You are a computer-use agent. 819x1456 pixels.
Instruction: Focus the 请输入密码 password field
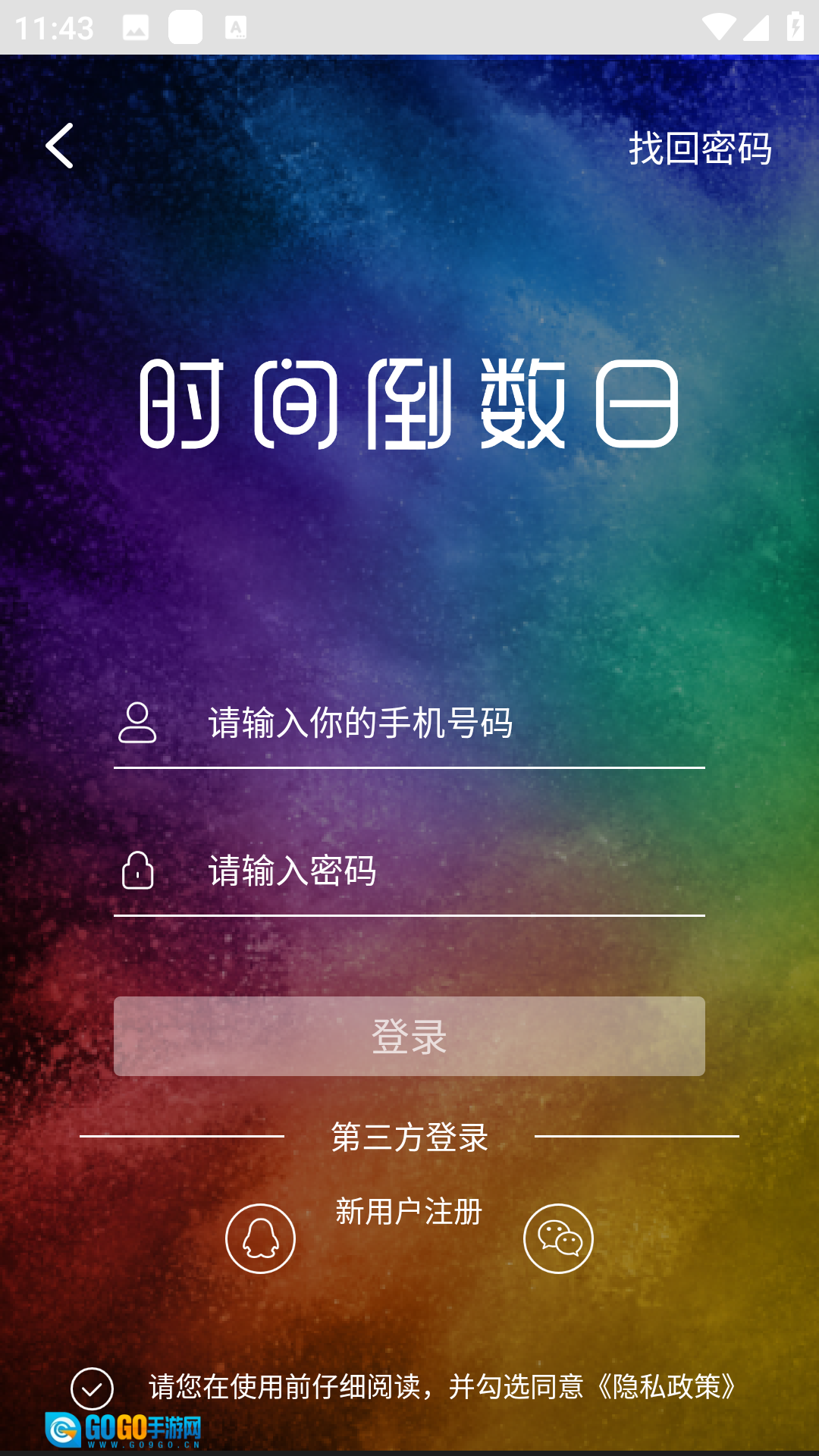coord(447,871)
